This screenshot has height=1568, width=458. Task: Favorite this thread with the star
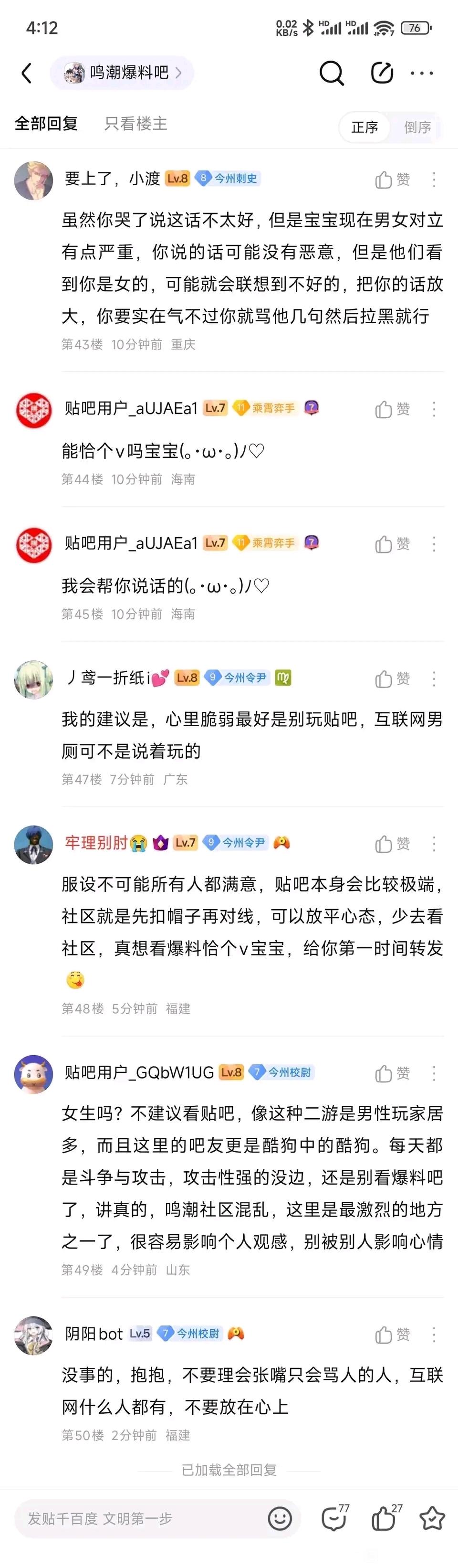click(432, 1519)
